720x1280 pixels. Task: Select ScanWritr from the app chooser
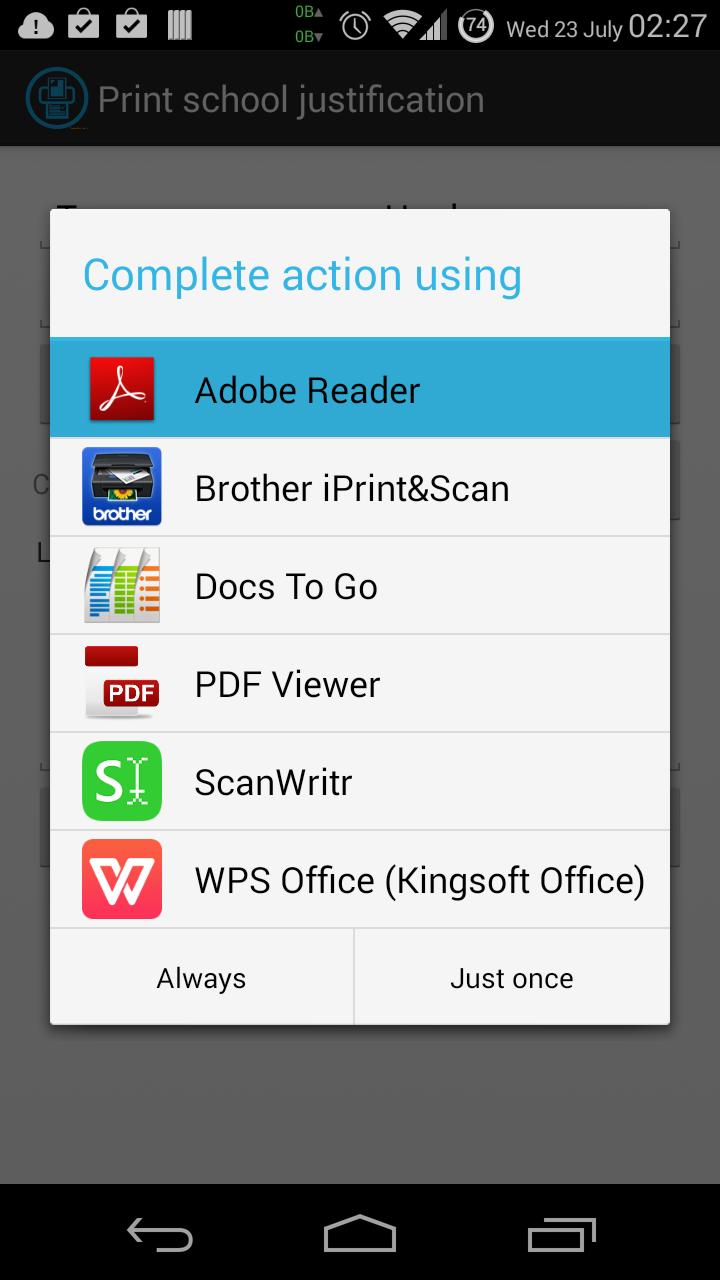click(360, 781)
